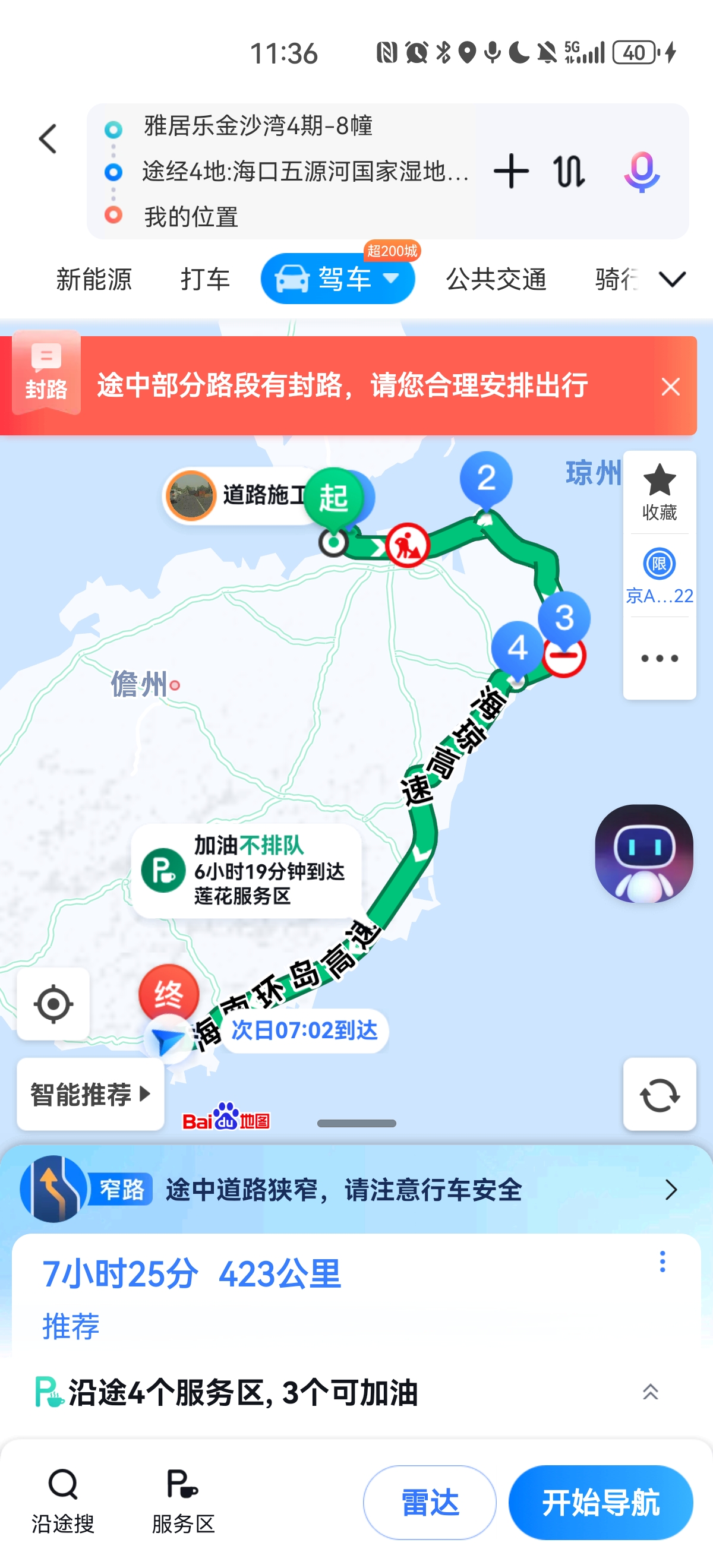Switch to the 新能源 tab
Screen dimensions: 713x1568
[94, 279]
